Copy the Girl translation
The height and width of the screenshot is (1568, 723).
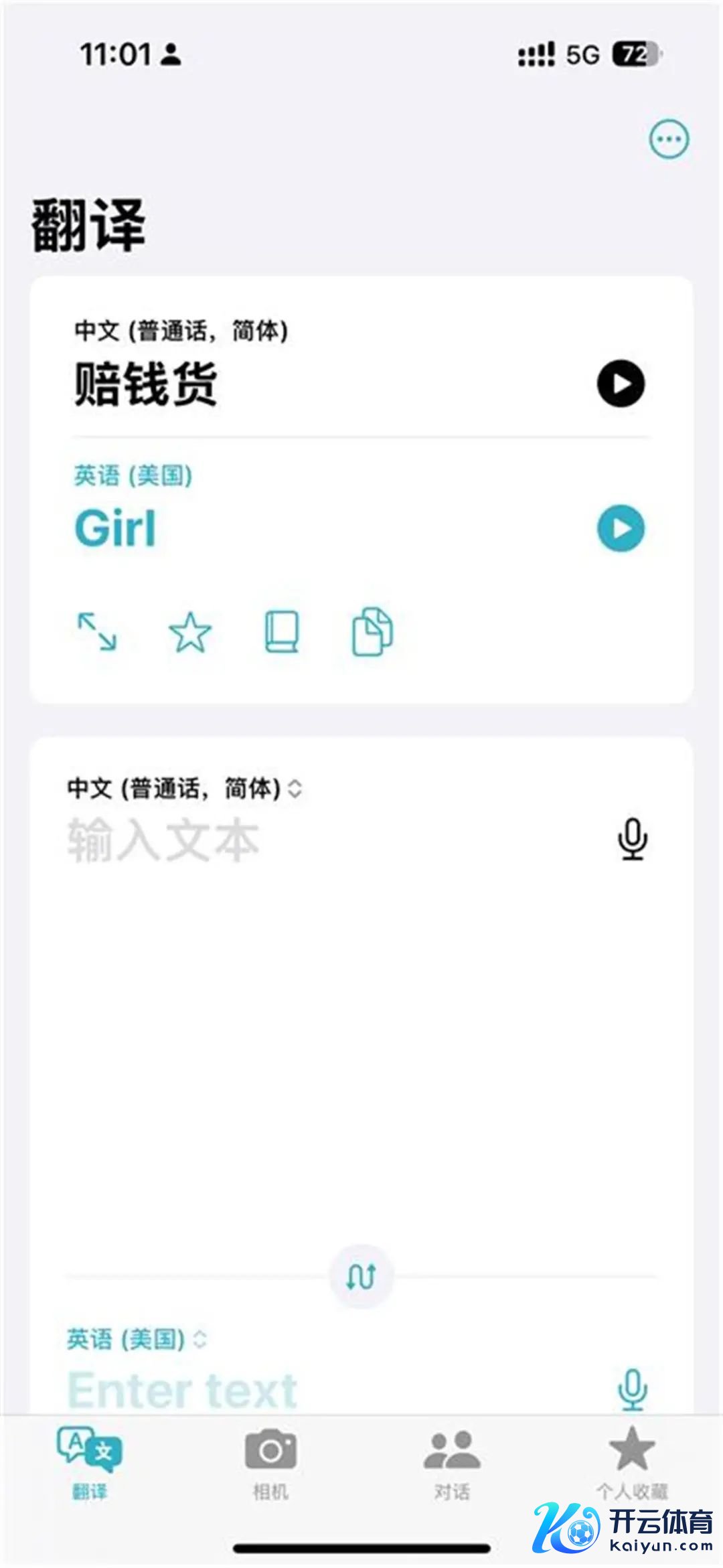pos(373,632)
